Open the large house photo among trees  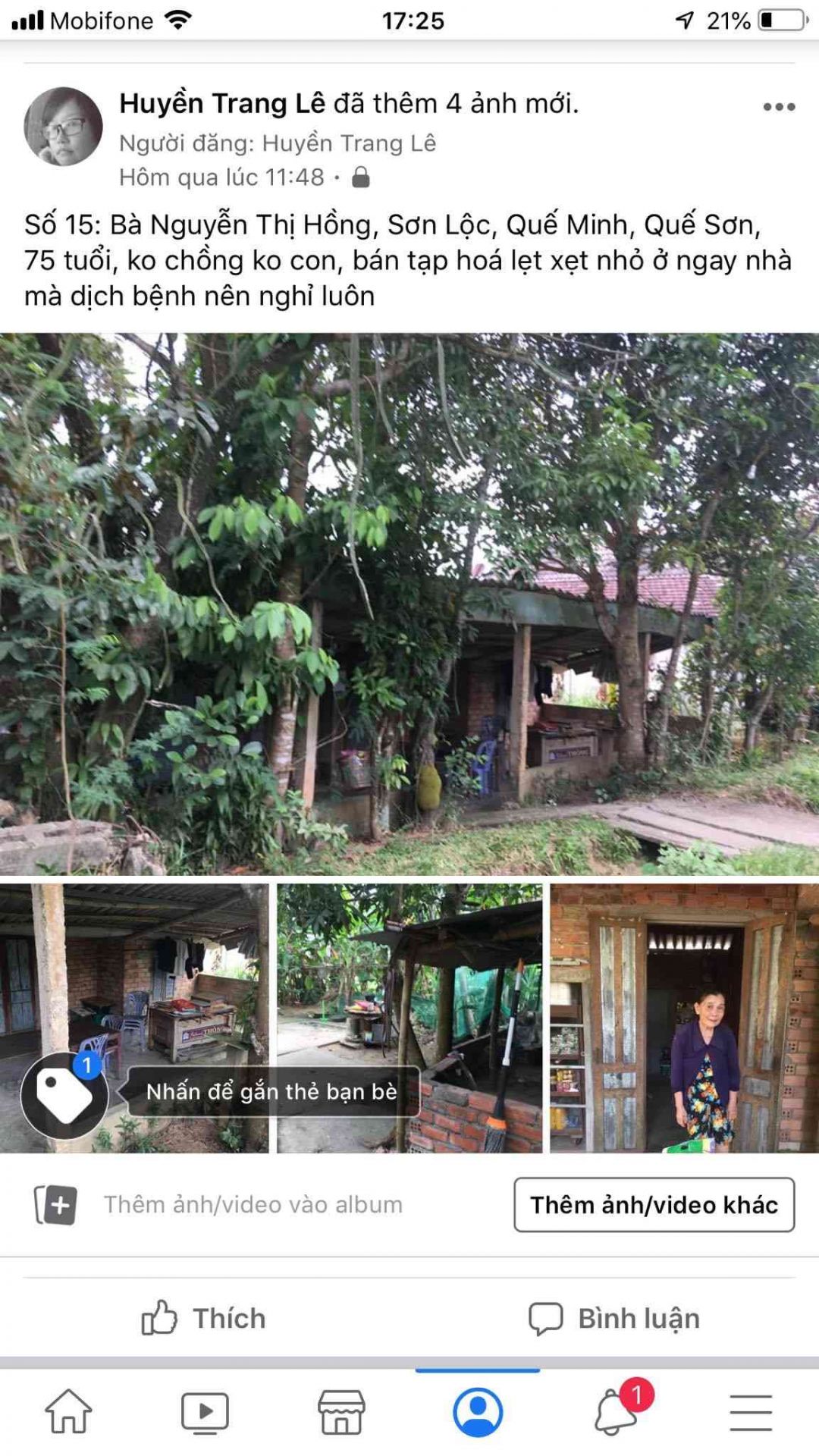[409, 604]
